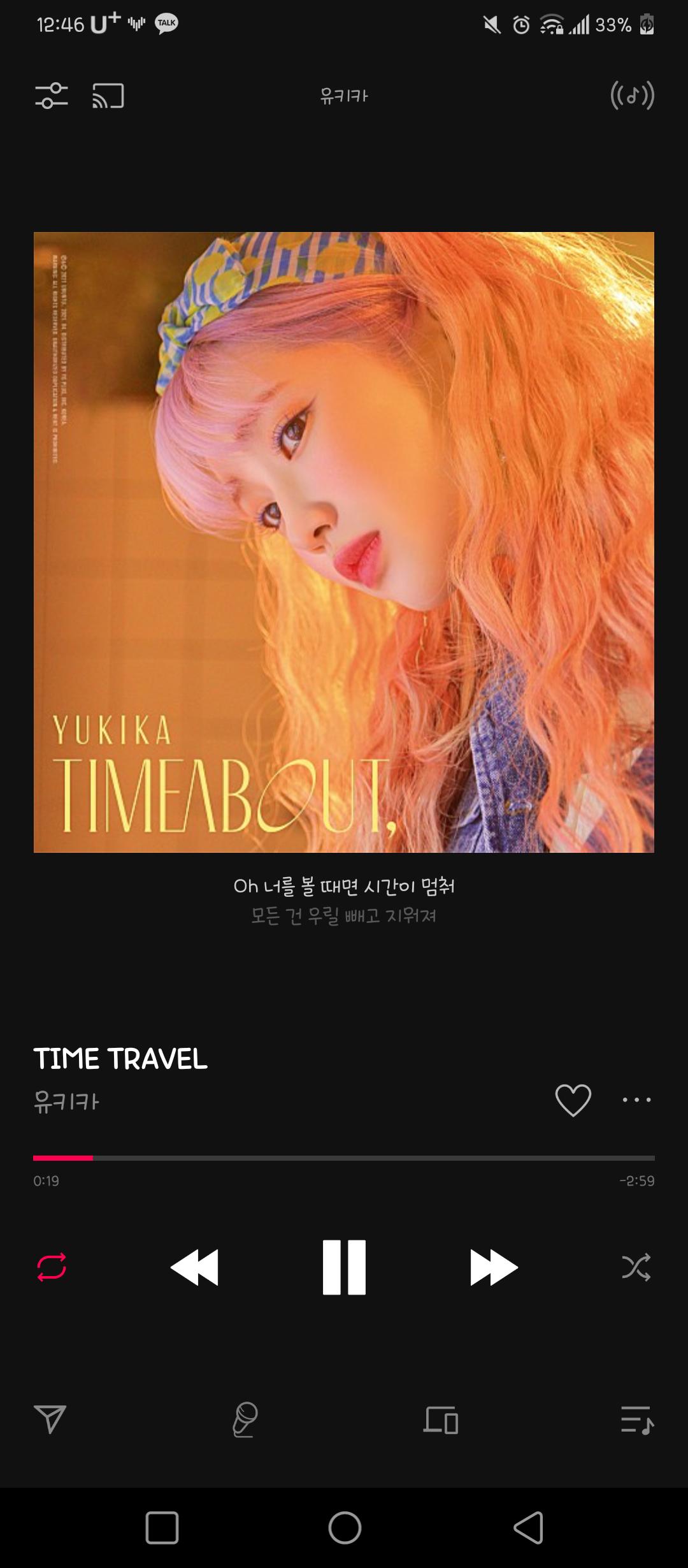
Task: Turn on shuffle playback
Action: click(636, 1267)
